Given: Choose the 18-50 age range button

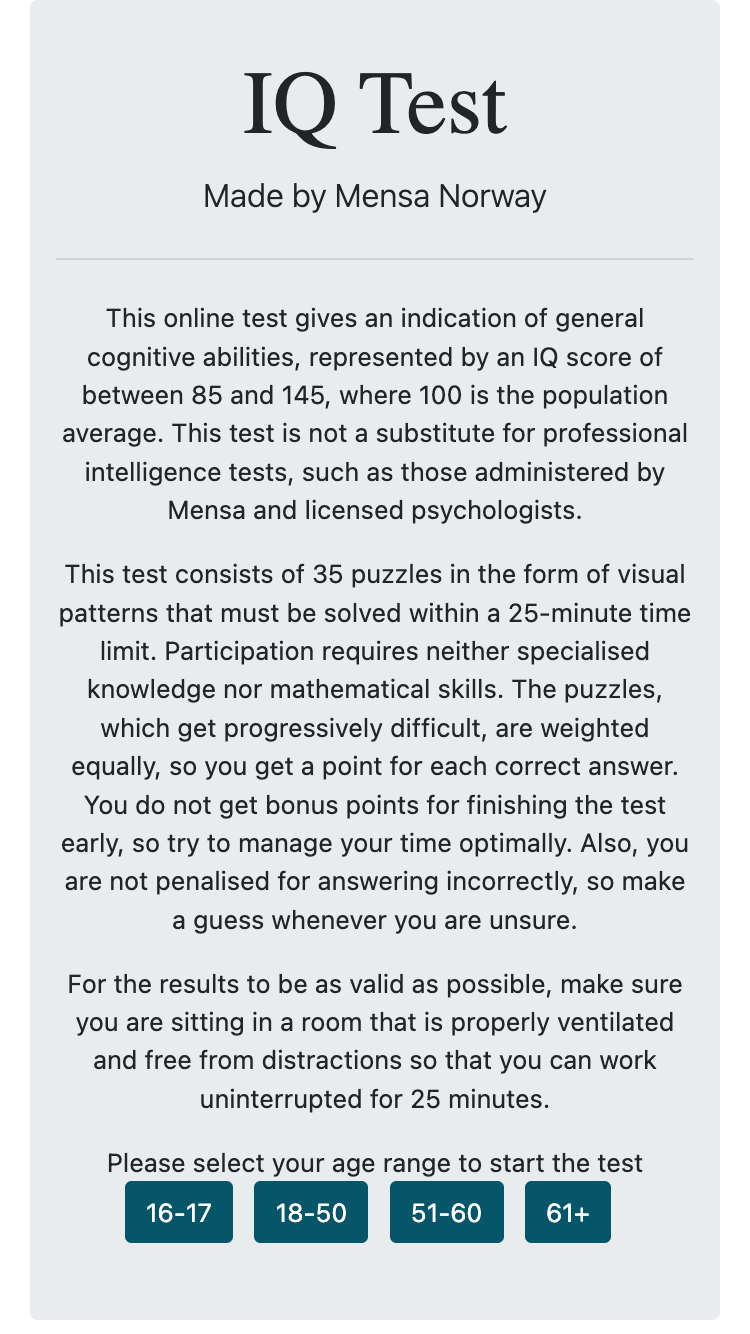Looking at the screenshot, I should [x=311, y=1212].
